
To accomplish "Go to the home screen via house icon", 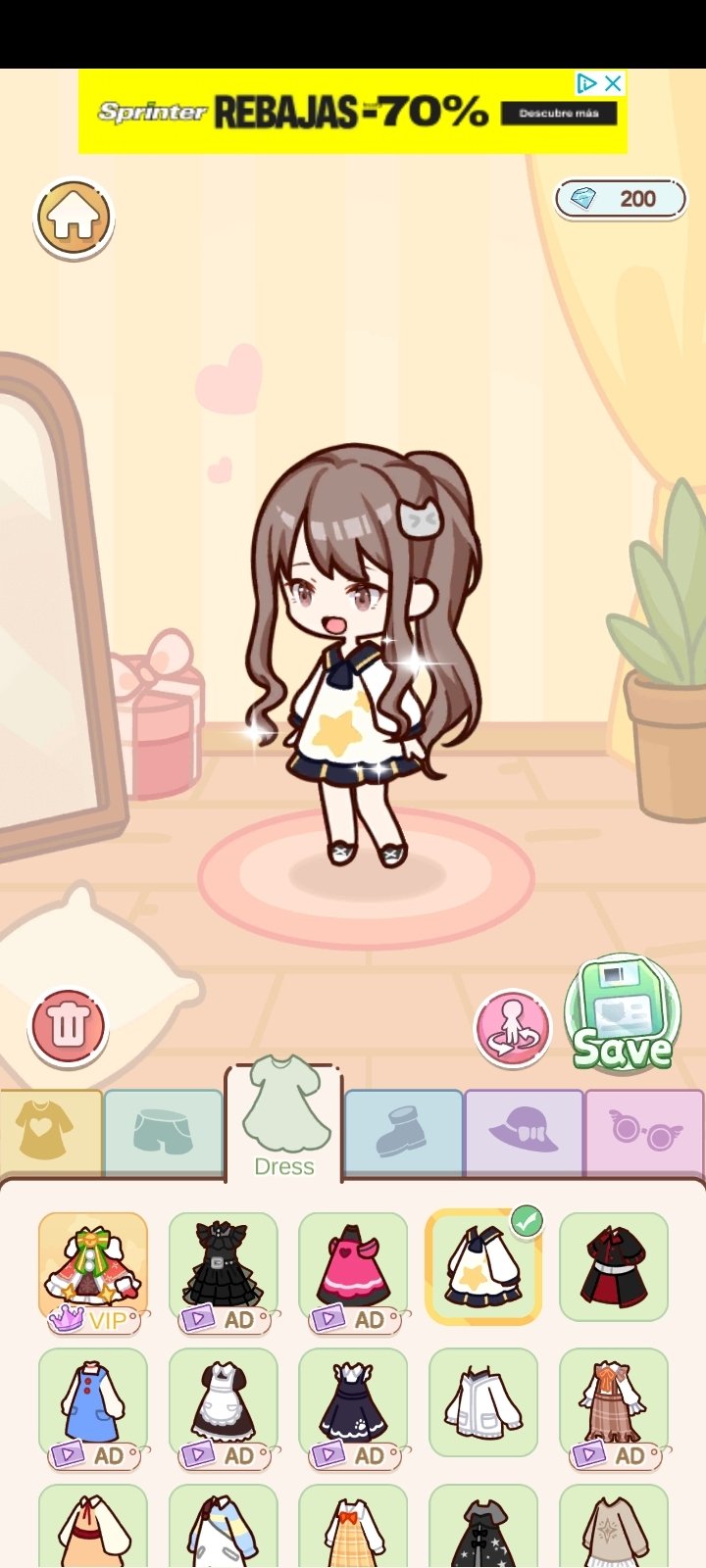I will click(x=75, y=218).
